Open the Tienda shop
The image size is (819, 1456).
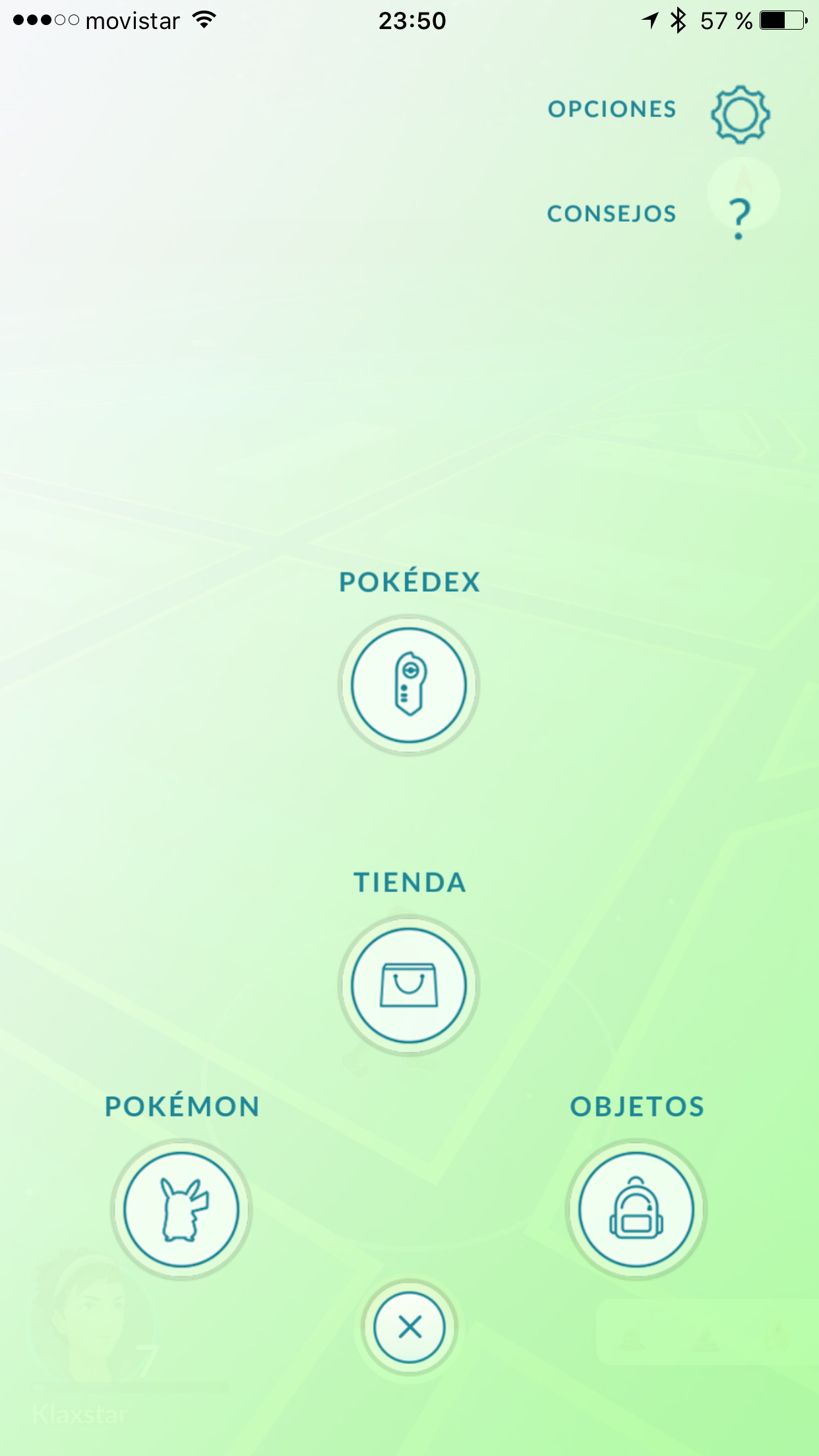[409, 985]
